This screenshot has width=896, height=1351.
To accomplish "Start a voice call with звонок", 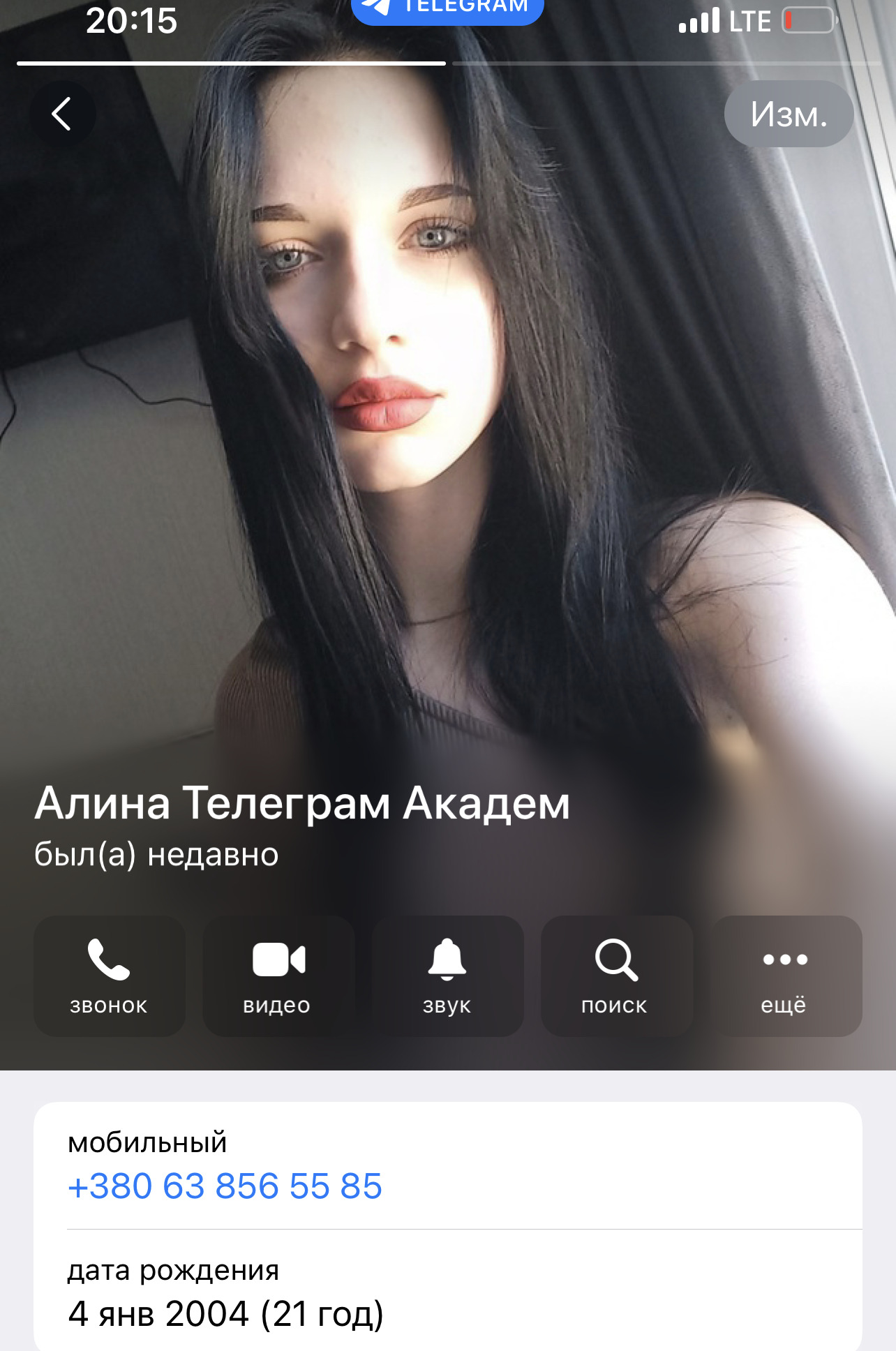I will 109,976.
